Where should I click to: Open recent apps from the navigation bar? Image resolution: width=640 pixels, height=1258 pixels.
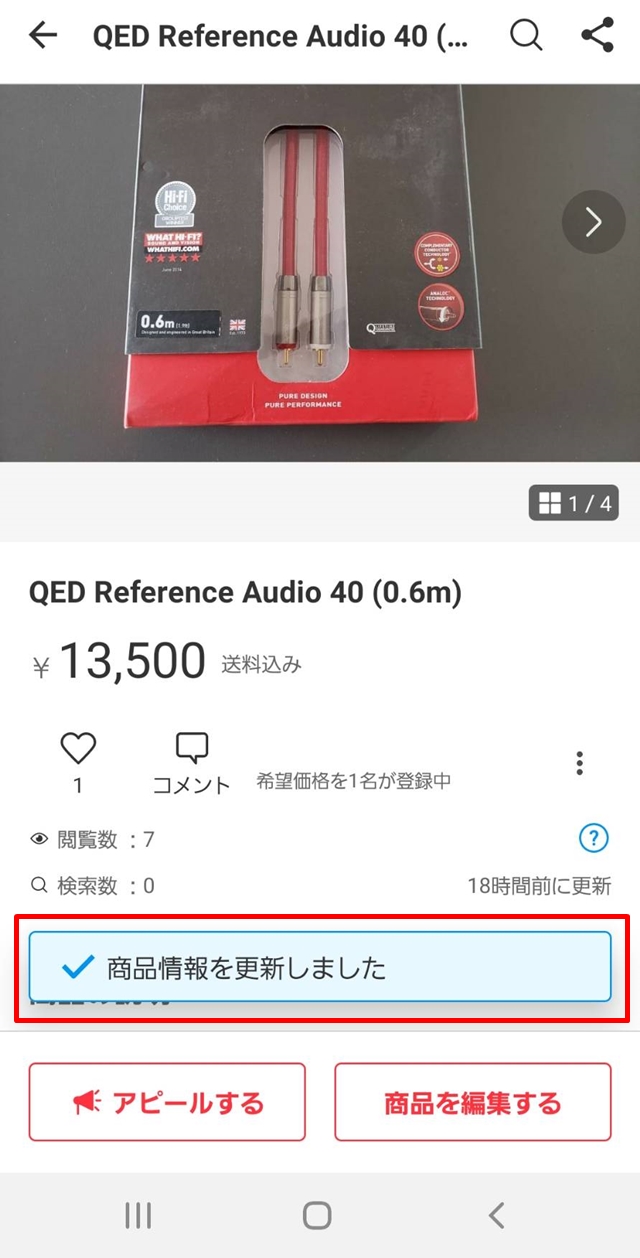[138, 1215]
